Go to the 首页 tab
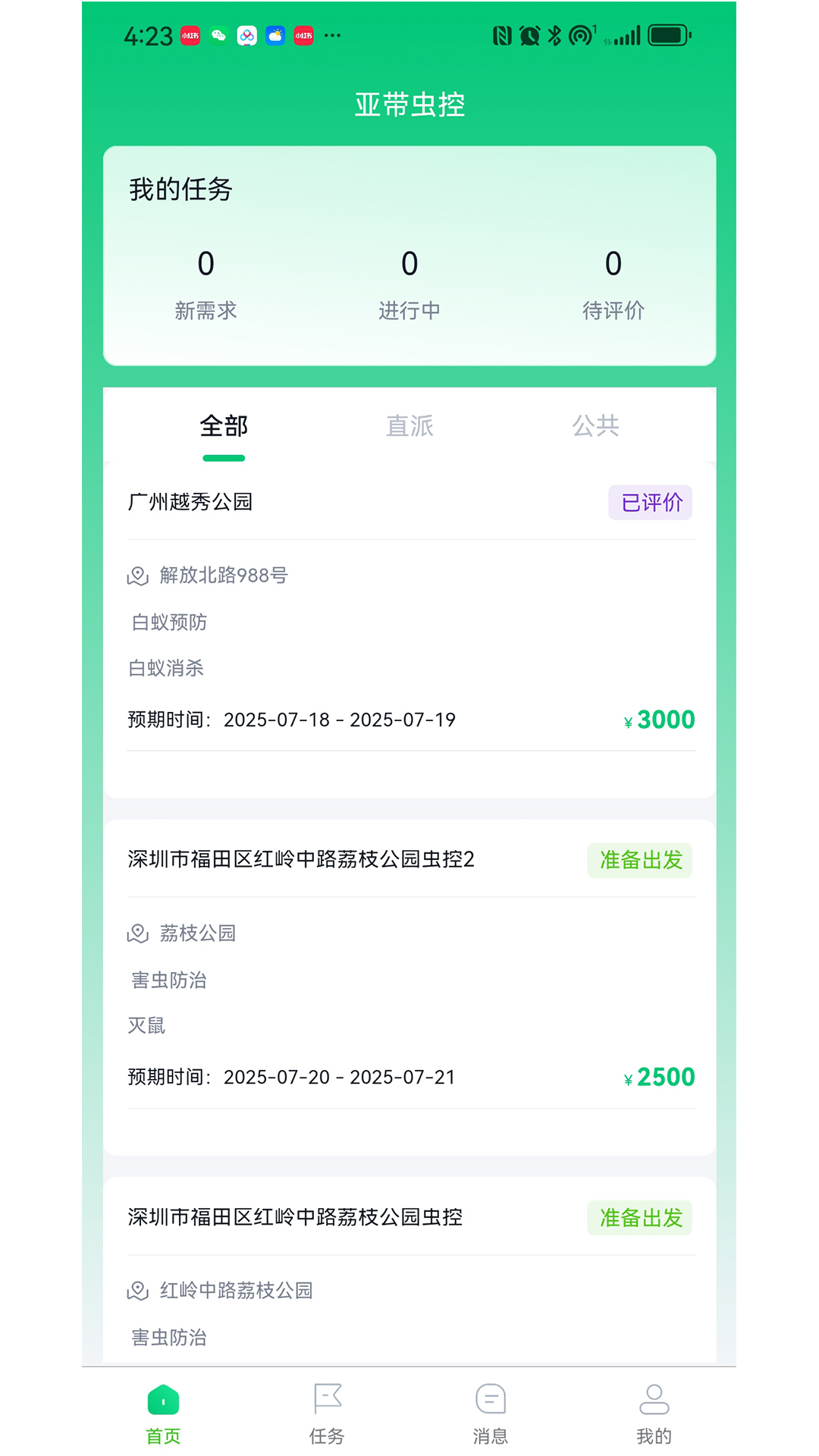 pos(163,1414)
